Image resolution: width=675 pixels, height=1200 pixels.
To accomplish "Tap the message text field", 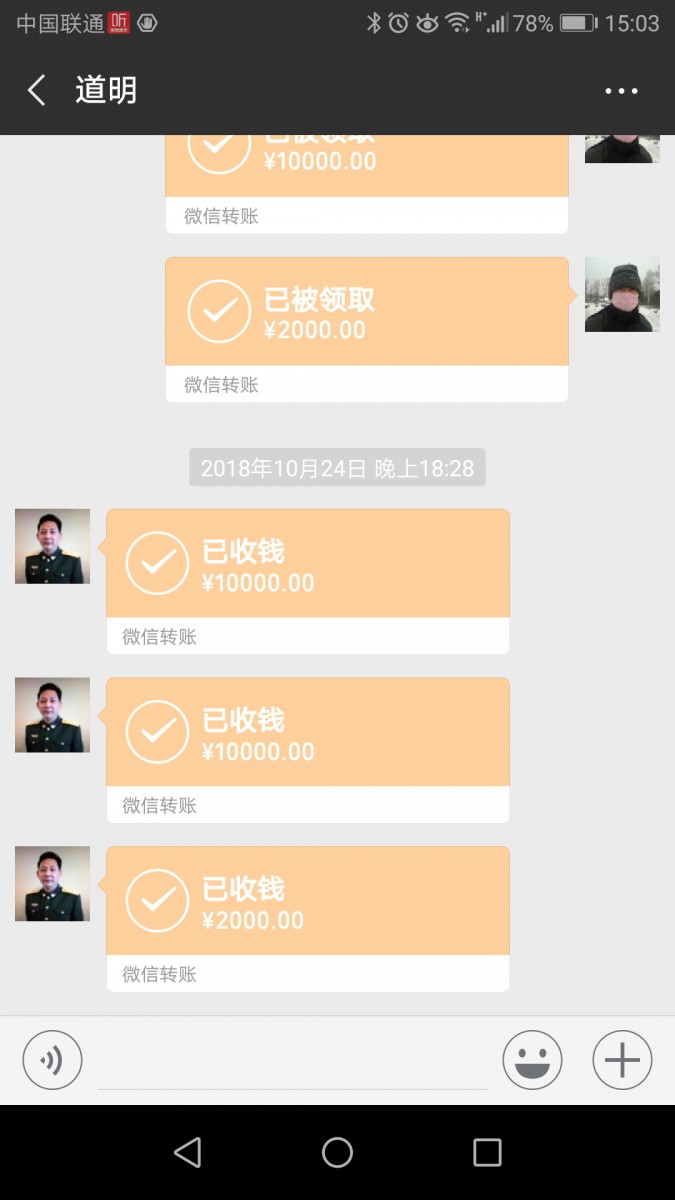I will [292, 1062].
